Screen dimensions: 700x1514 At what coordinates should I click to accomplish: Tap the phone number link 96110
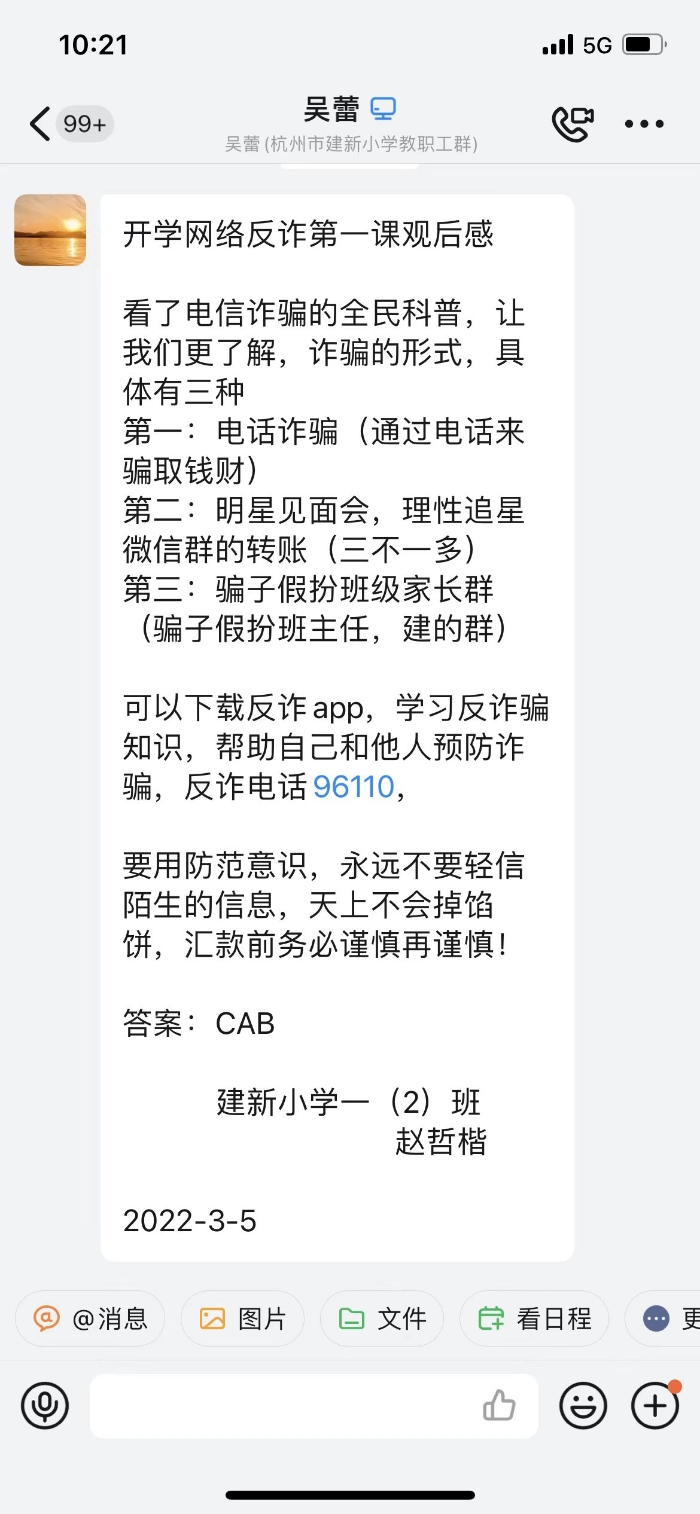pyautogui.click(x=354, y=787)
